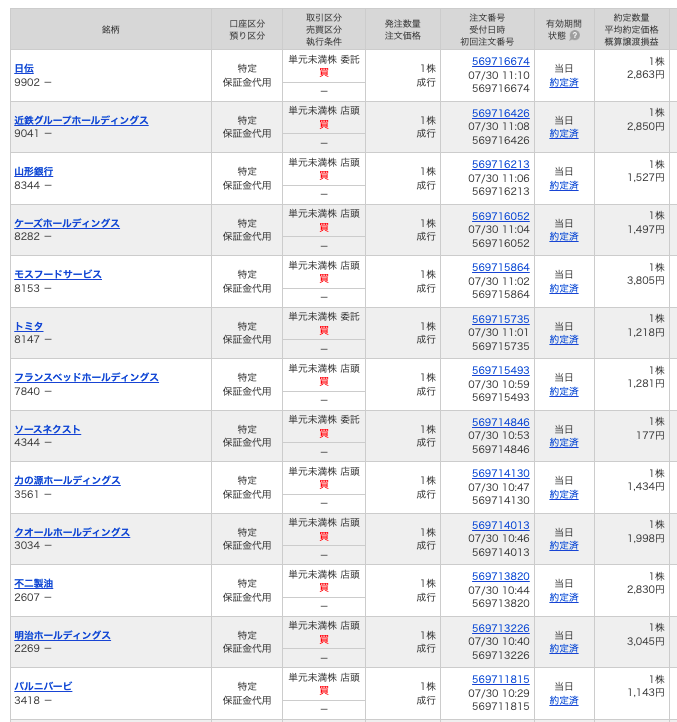
Task: Open the モスフードサービス stock link
Action: coord(58,274)
